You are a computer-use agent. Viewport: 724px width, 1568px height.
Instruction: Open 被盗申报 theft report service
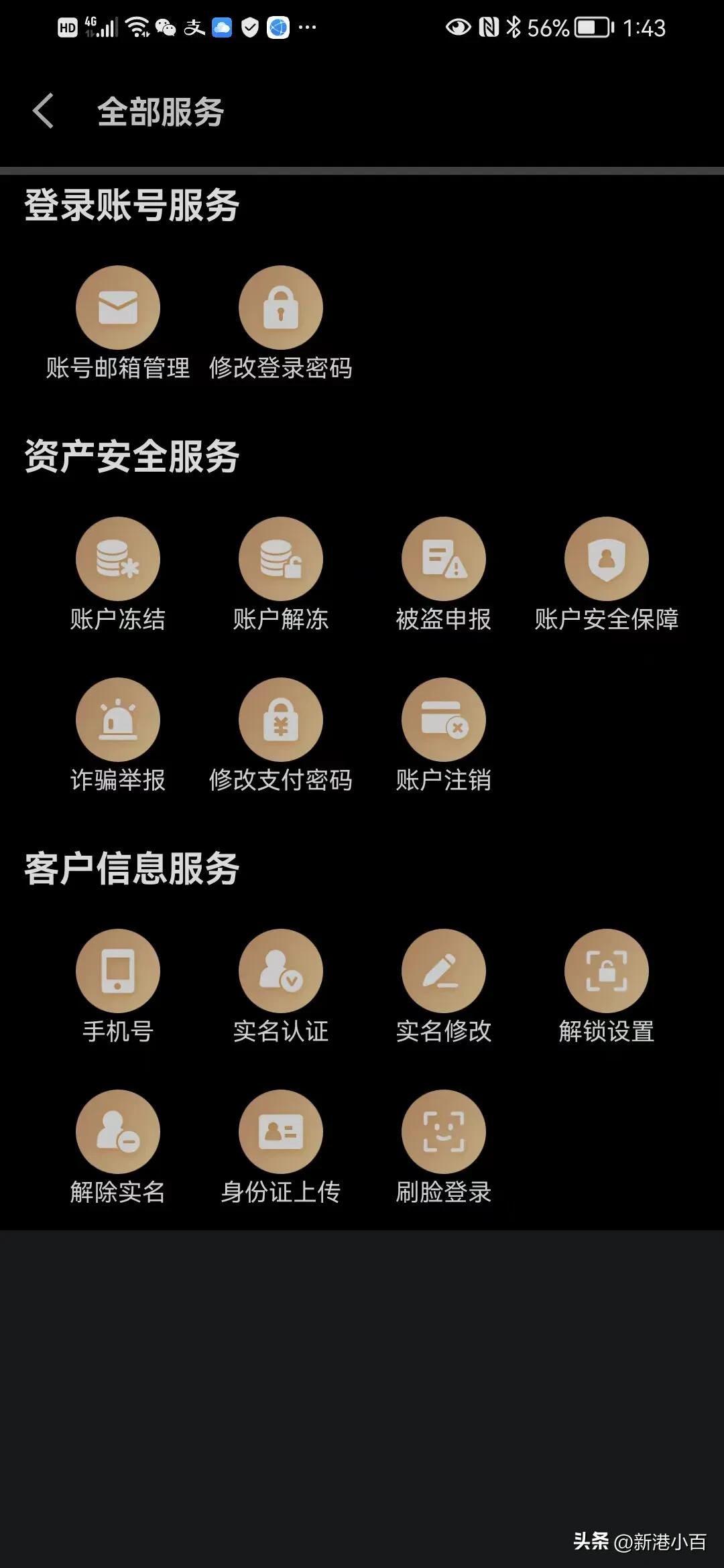point(444,558)
